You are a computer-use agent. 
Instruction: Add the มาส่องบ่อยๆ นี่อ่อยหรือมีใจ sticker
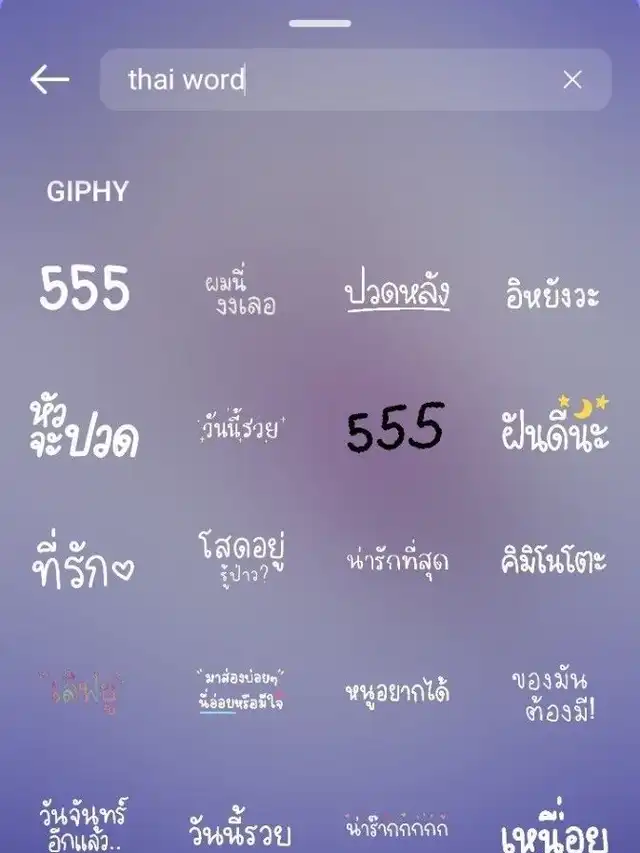(x=240, y=692)
